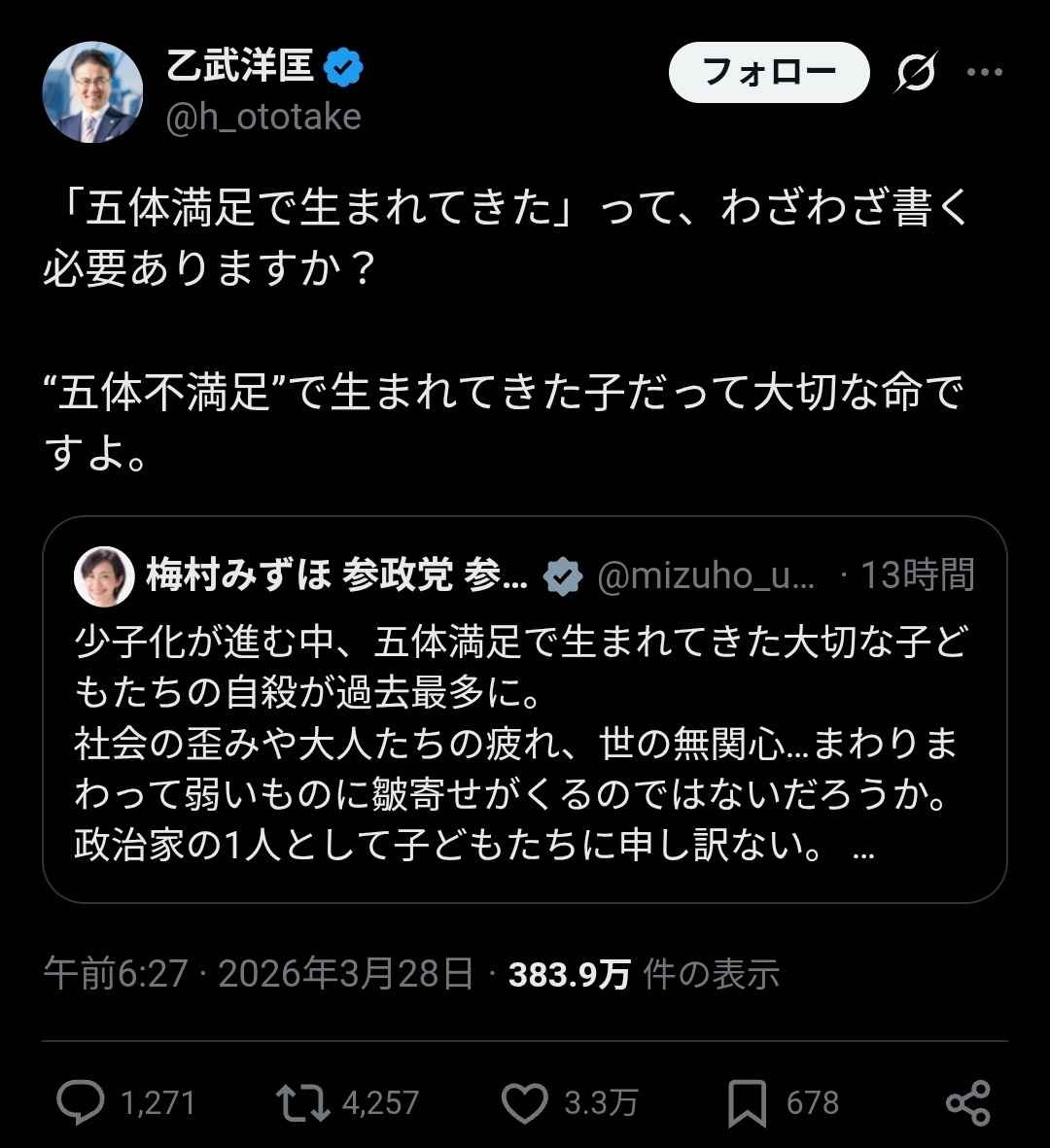Image resolution: width=1050 pixels, height=1148 pixels.
Task: Repost this tweet
Action: [303, 1102]
